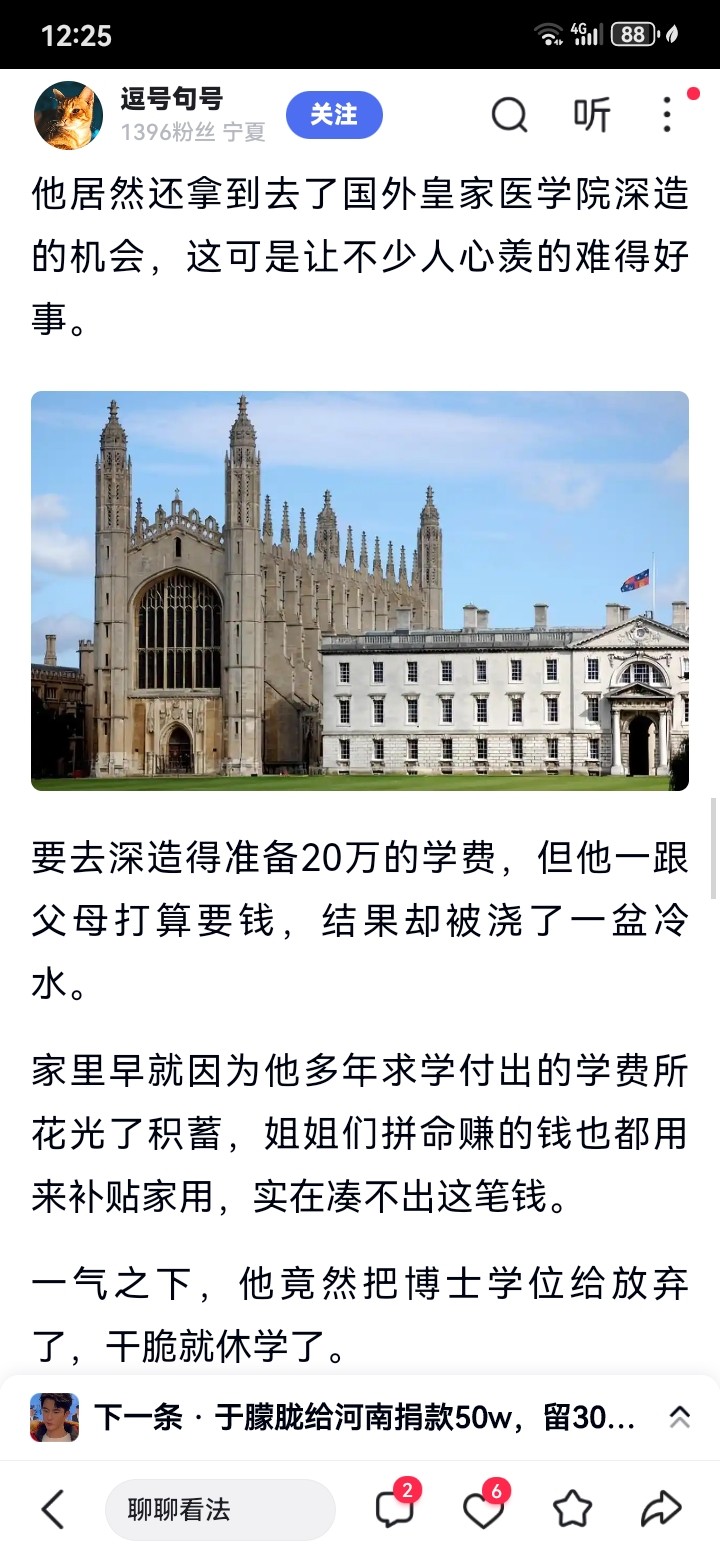Share this article
The image size is (720, 1560).
click(661, 1509)
